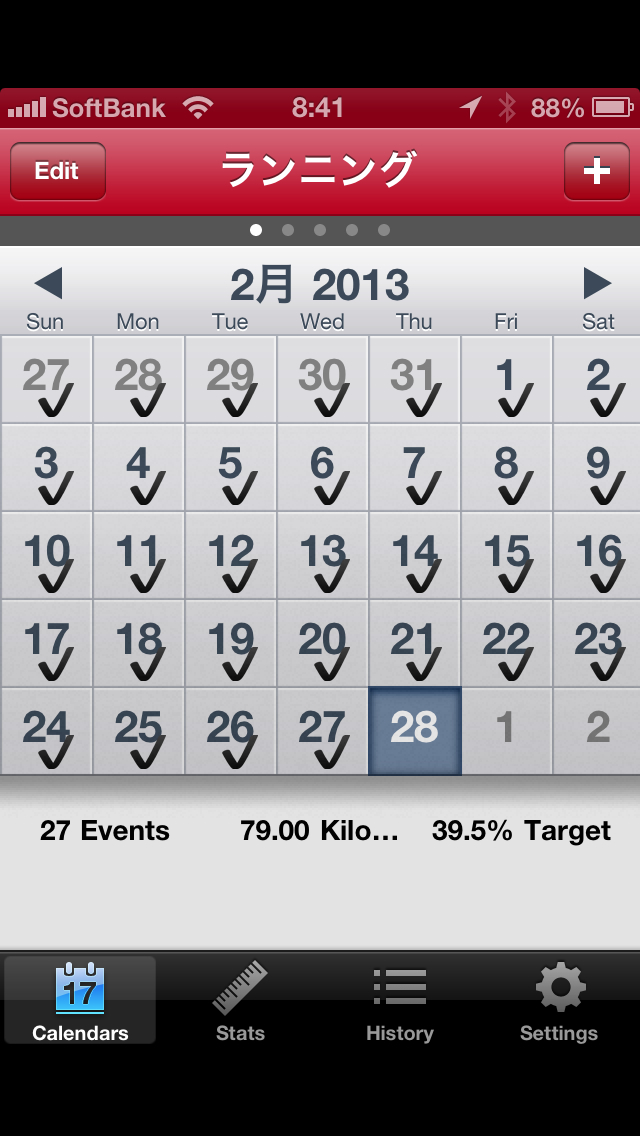640x1136 pixels.
Task: Tap the page indicator dots
Action: tap(320, 230)
